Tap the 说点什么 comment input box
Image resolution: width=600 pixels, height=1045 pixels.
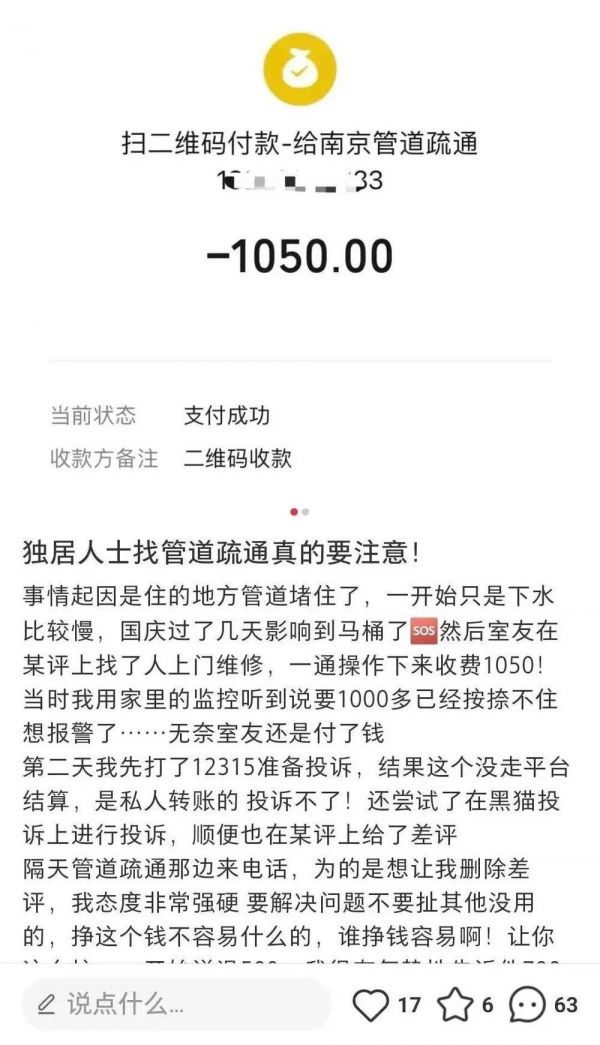pos(175,1004)
